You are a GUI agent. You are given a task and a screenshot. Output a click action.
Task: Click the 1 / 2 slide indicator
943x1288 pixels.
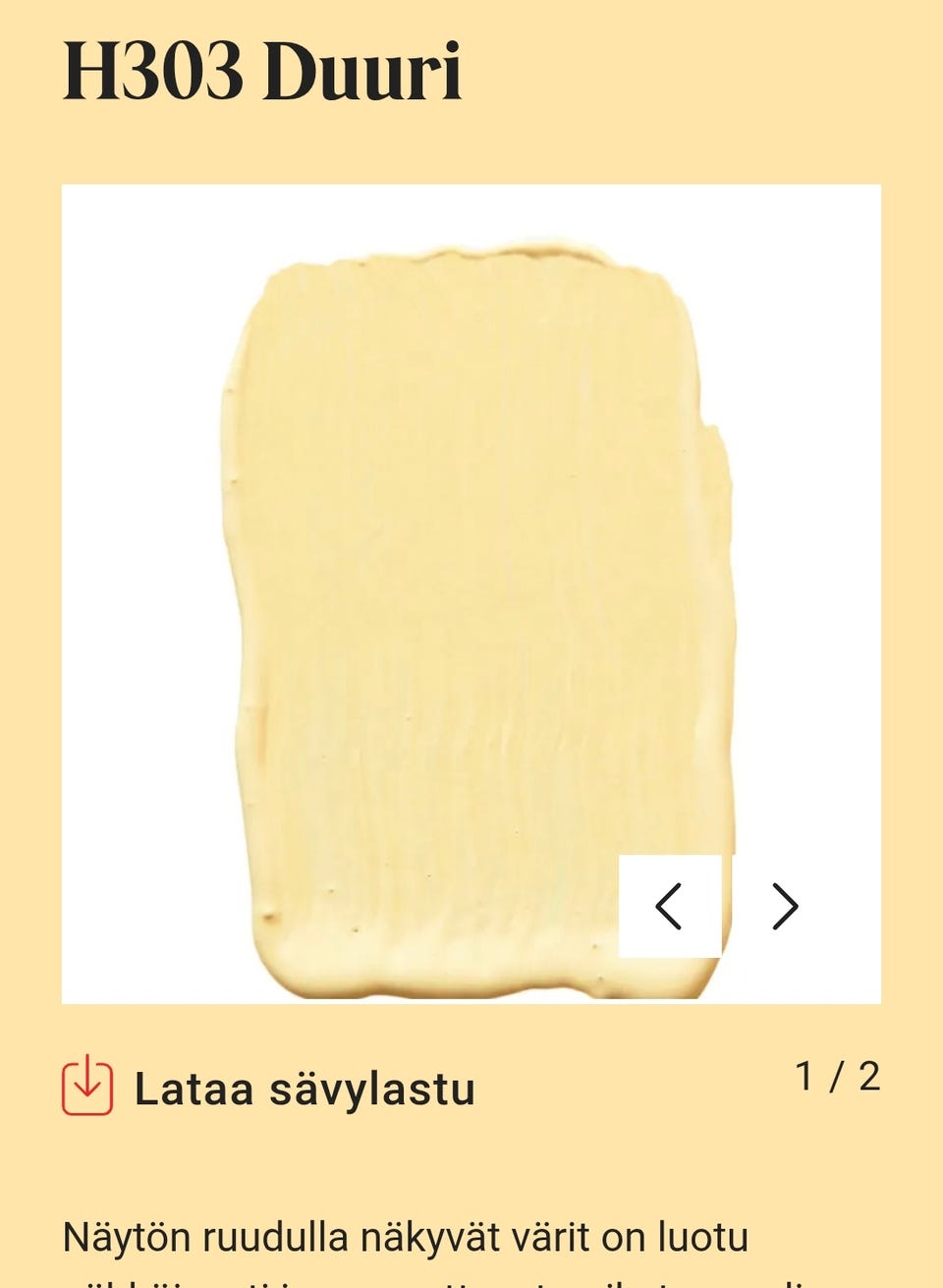click(x=840, y=1074)
